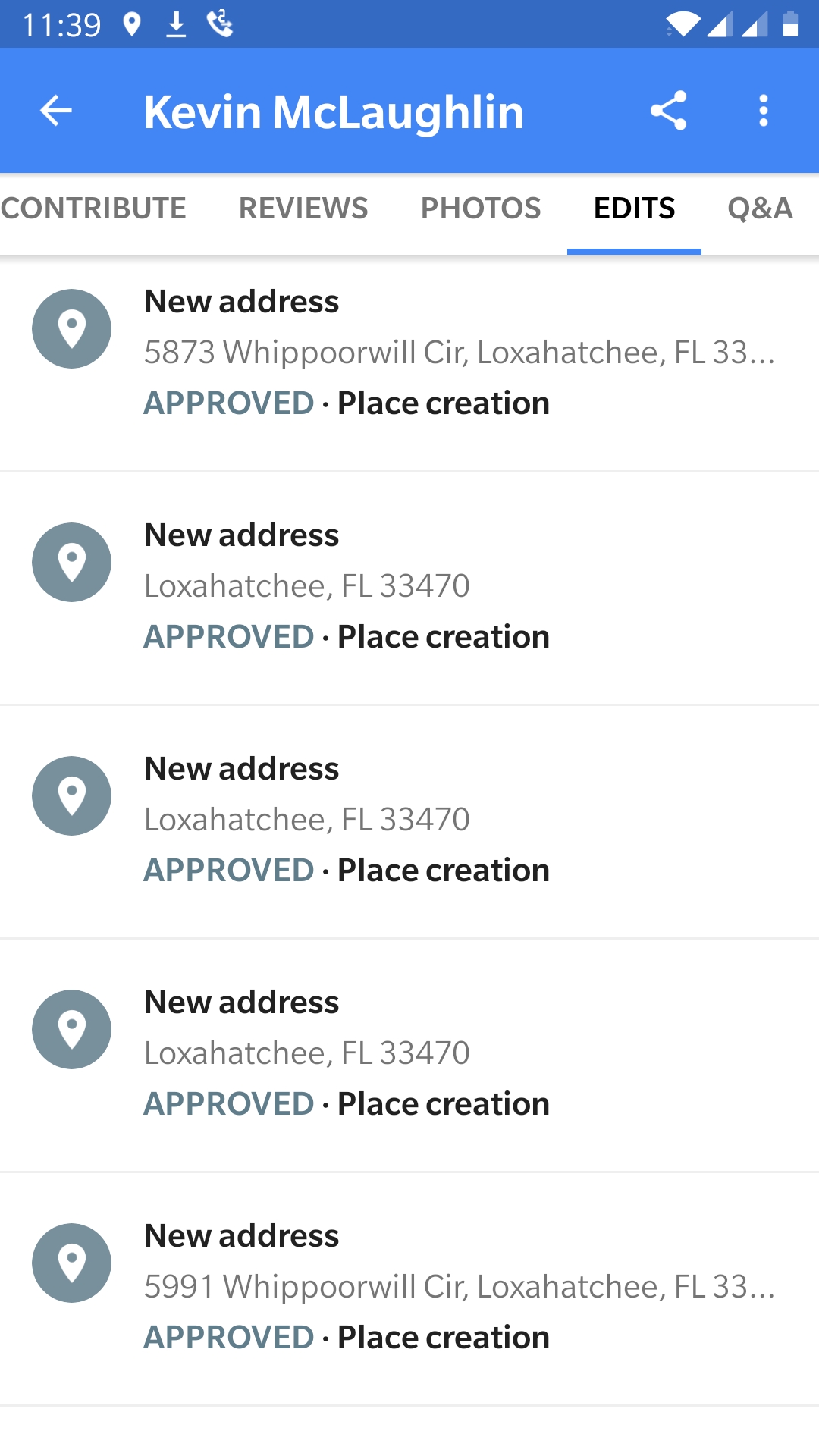
Task: Go back with the arrow icon
Action: coord(55,111)
